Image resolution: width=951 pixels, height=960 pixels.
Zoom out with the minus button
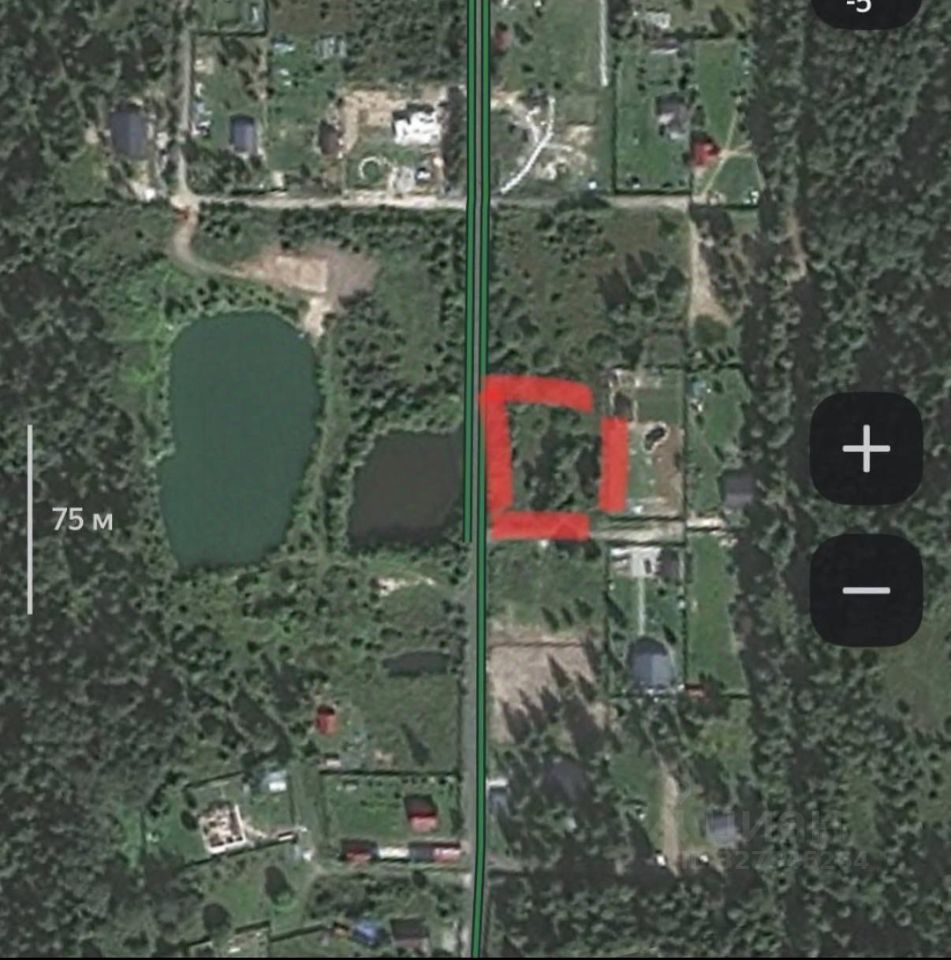[x=866, y=590]
